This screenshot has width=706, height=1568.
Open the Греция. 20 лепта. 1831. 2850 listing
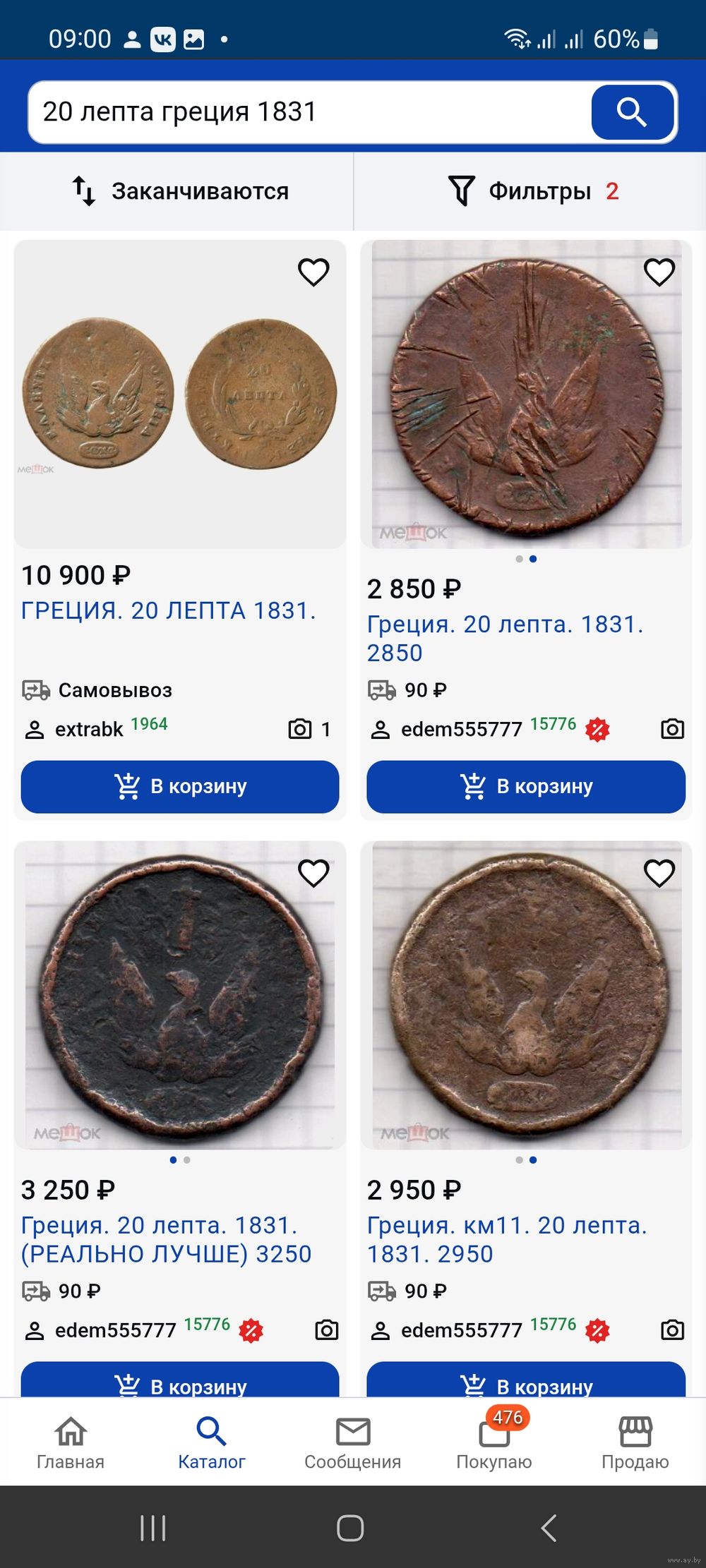point(505,639)
